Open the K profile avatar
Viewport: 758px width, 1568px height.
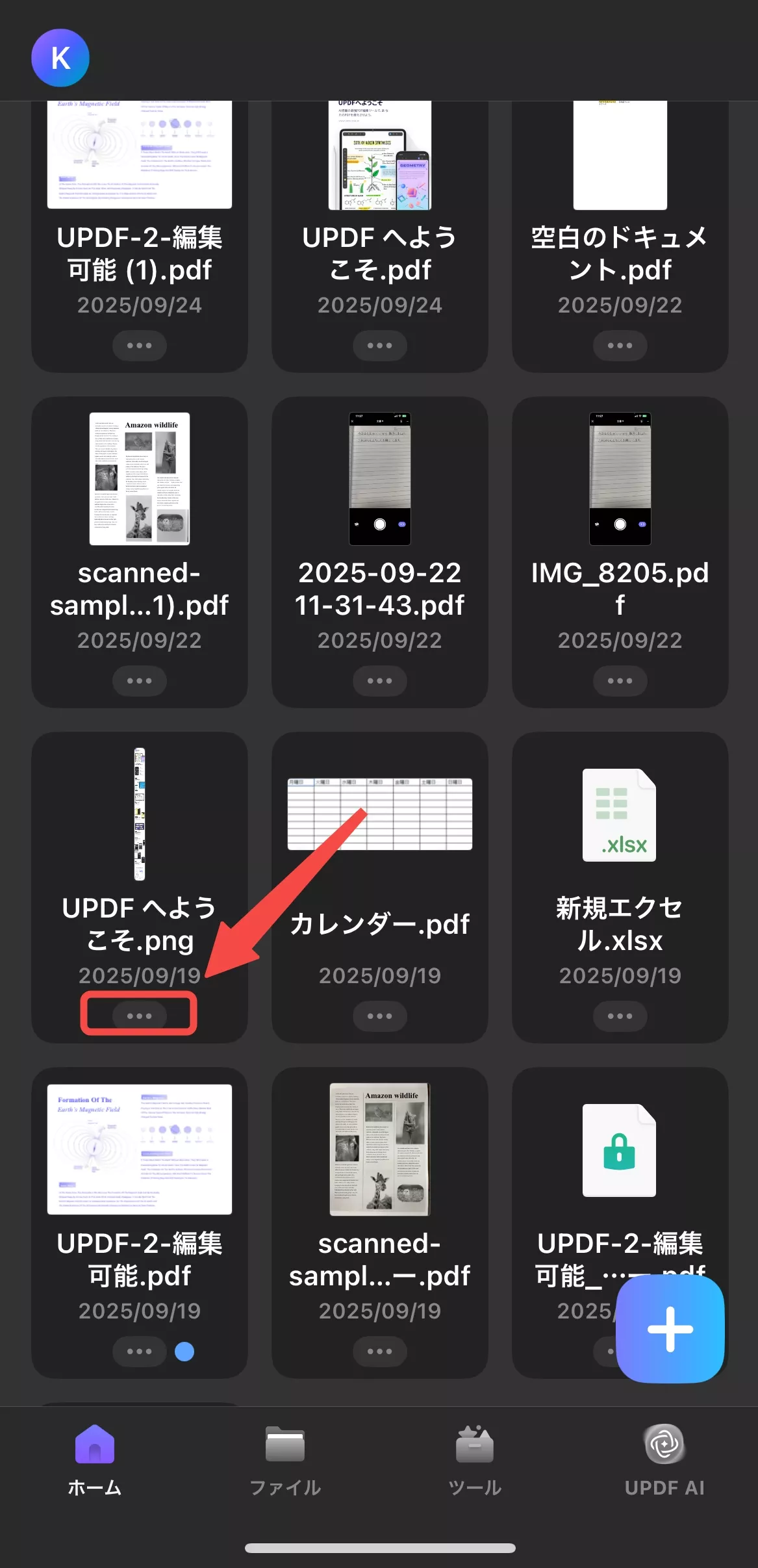(60, 58)
